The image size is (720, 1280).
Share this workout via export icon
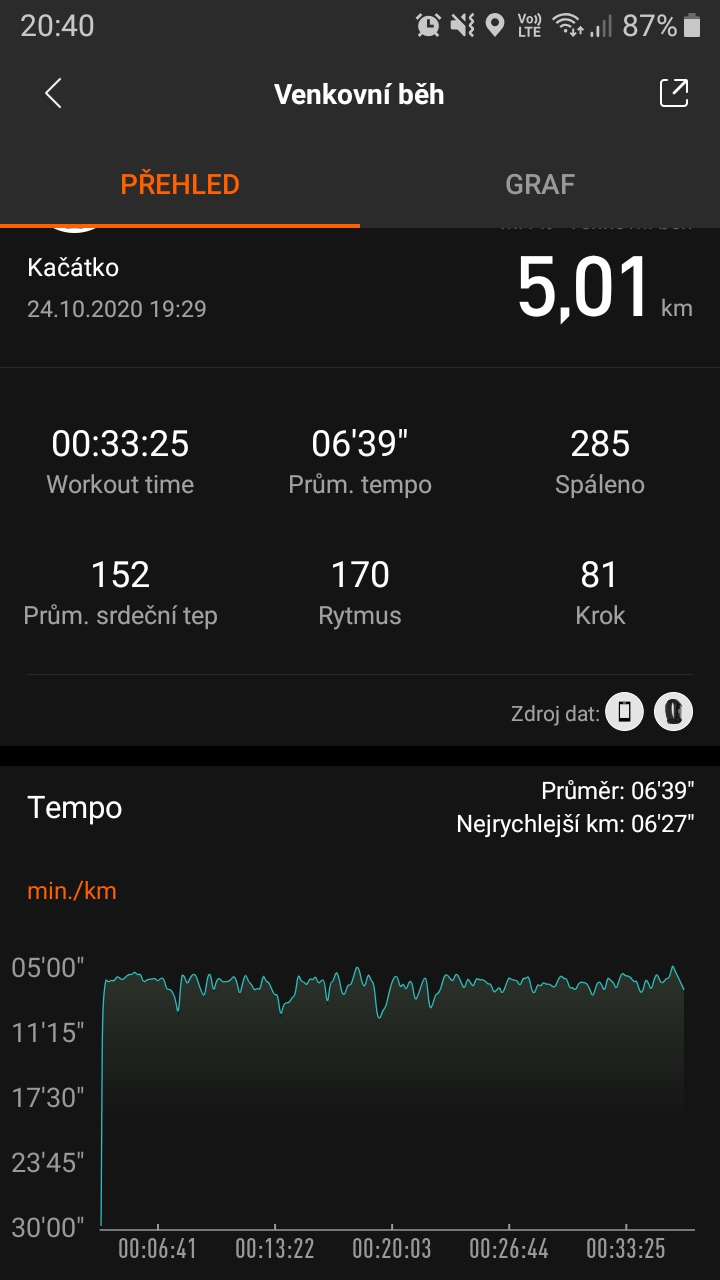674,93
